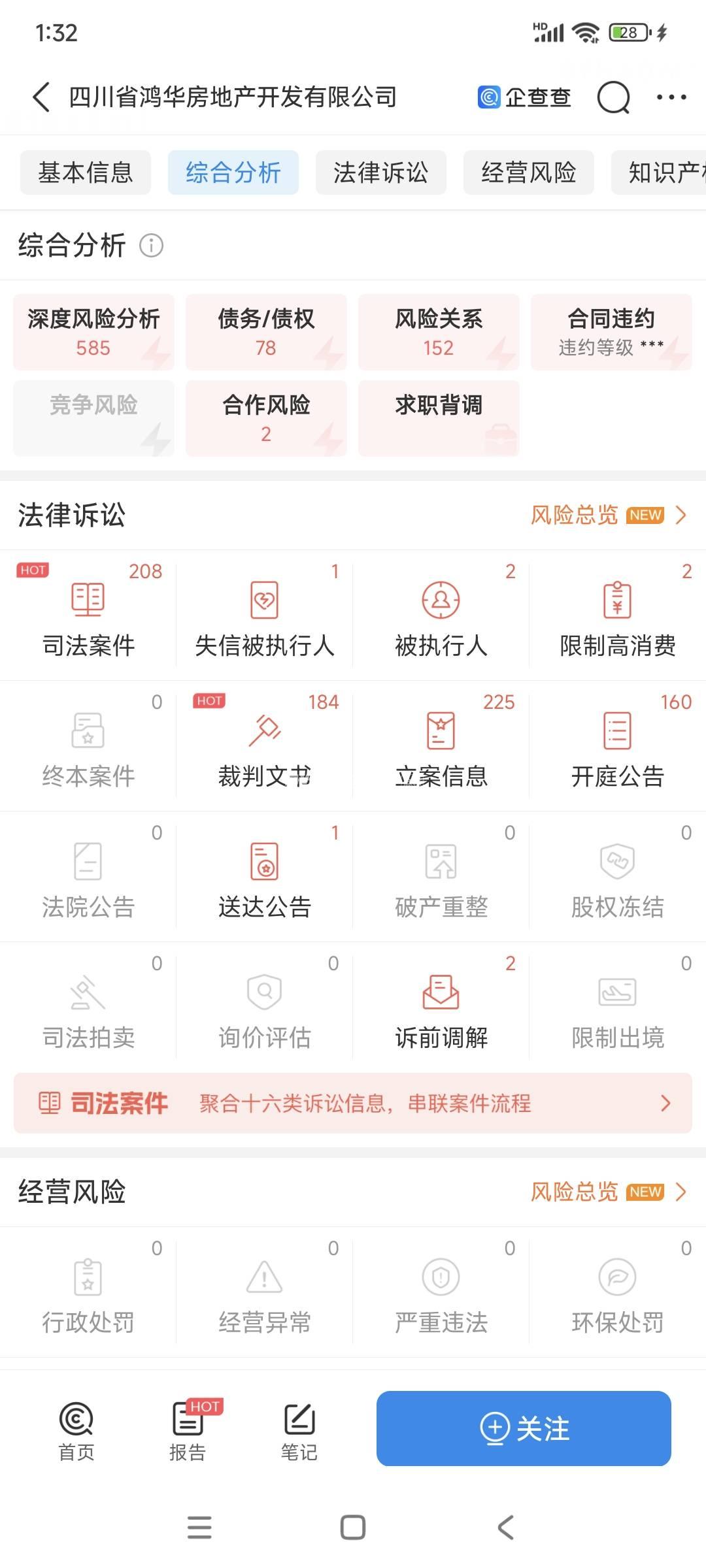Tap the 立案信息 grid item

(x=441, y=746)
